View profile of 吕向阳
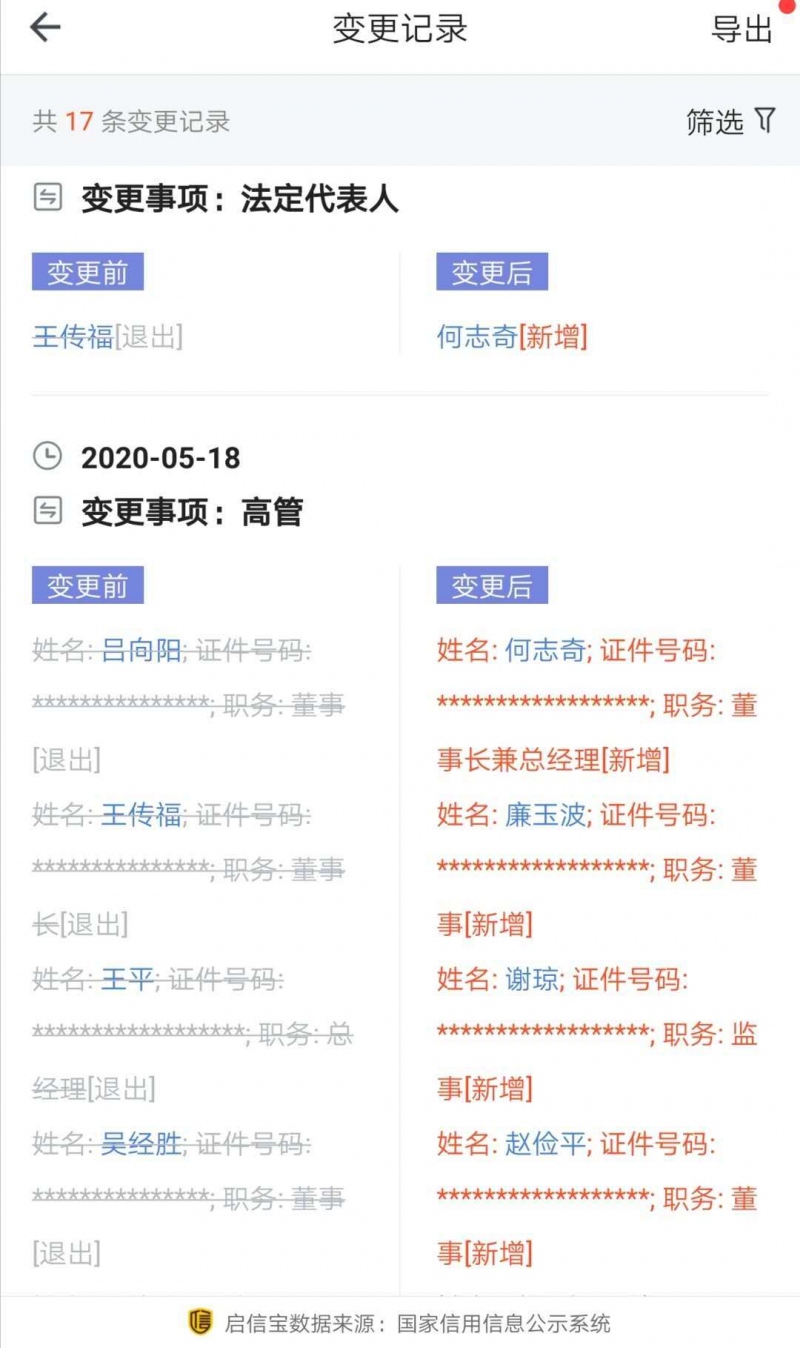Screen dimensions: 800x1348 point(141,651)
